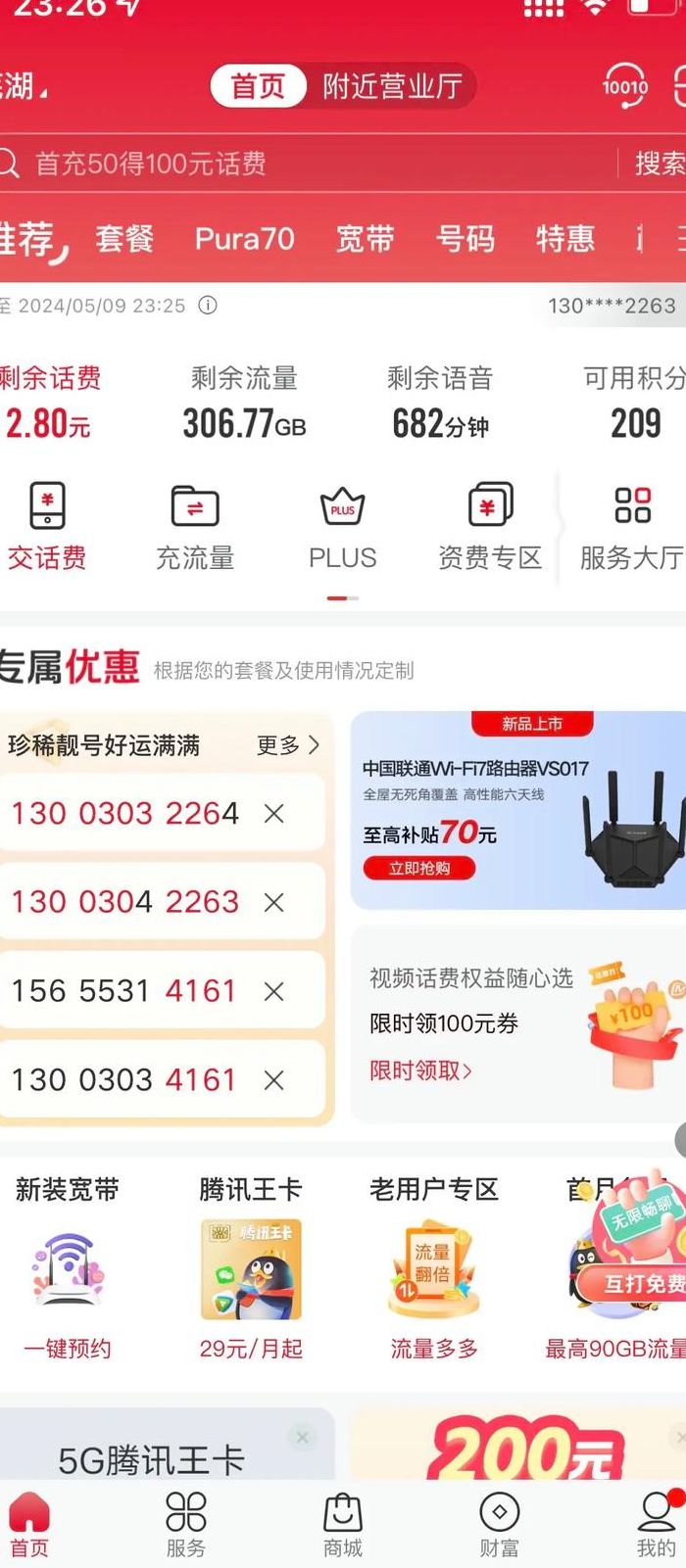Image resolution: width=686 pixels, height=1568 pixels.
Task: Dismiss number 130 0303 2264
Action: [x=274, y=813]
